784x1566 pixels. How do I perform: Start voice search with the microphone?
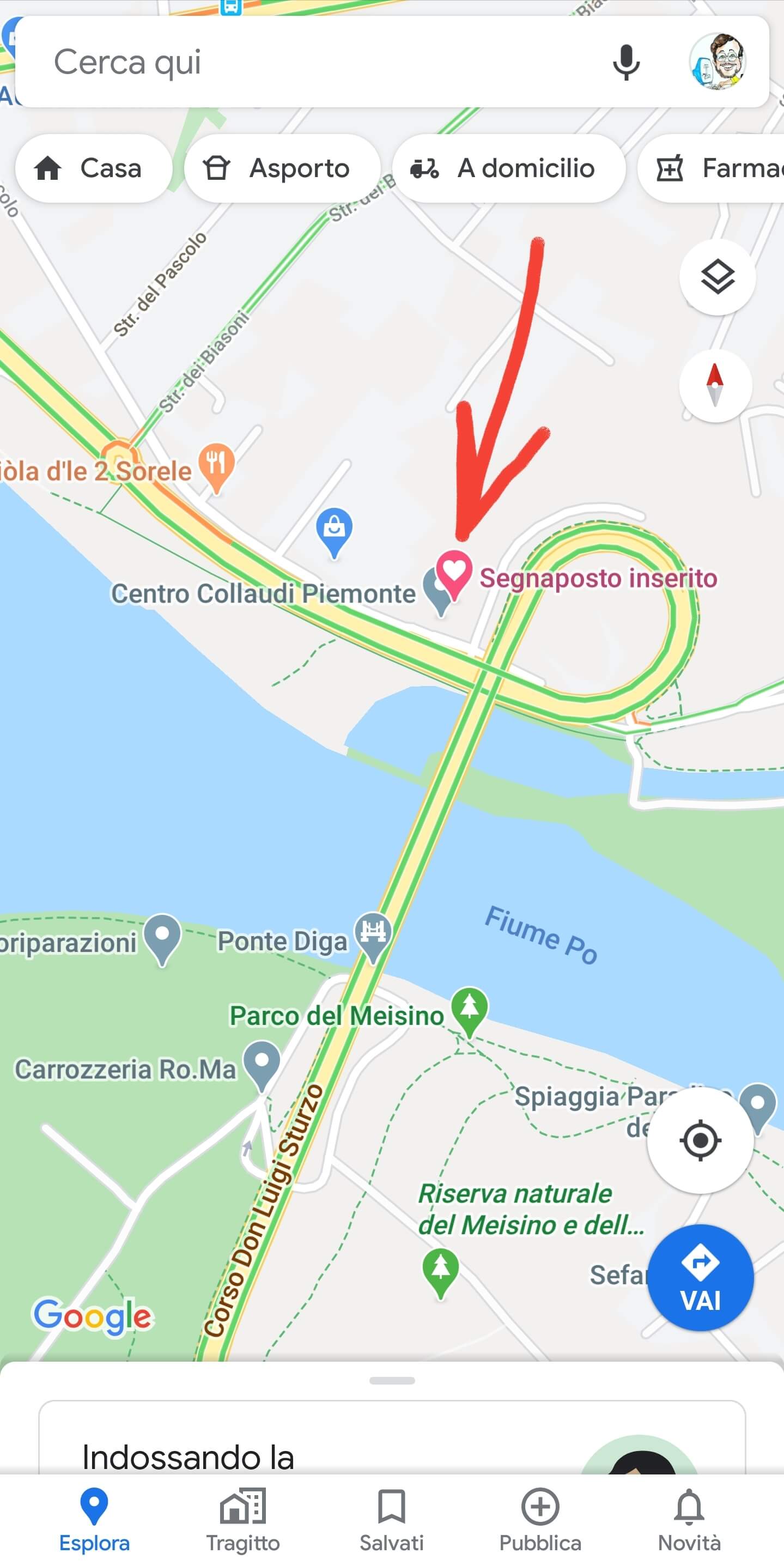[625, 62]
